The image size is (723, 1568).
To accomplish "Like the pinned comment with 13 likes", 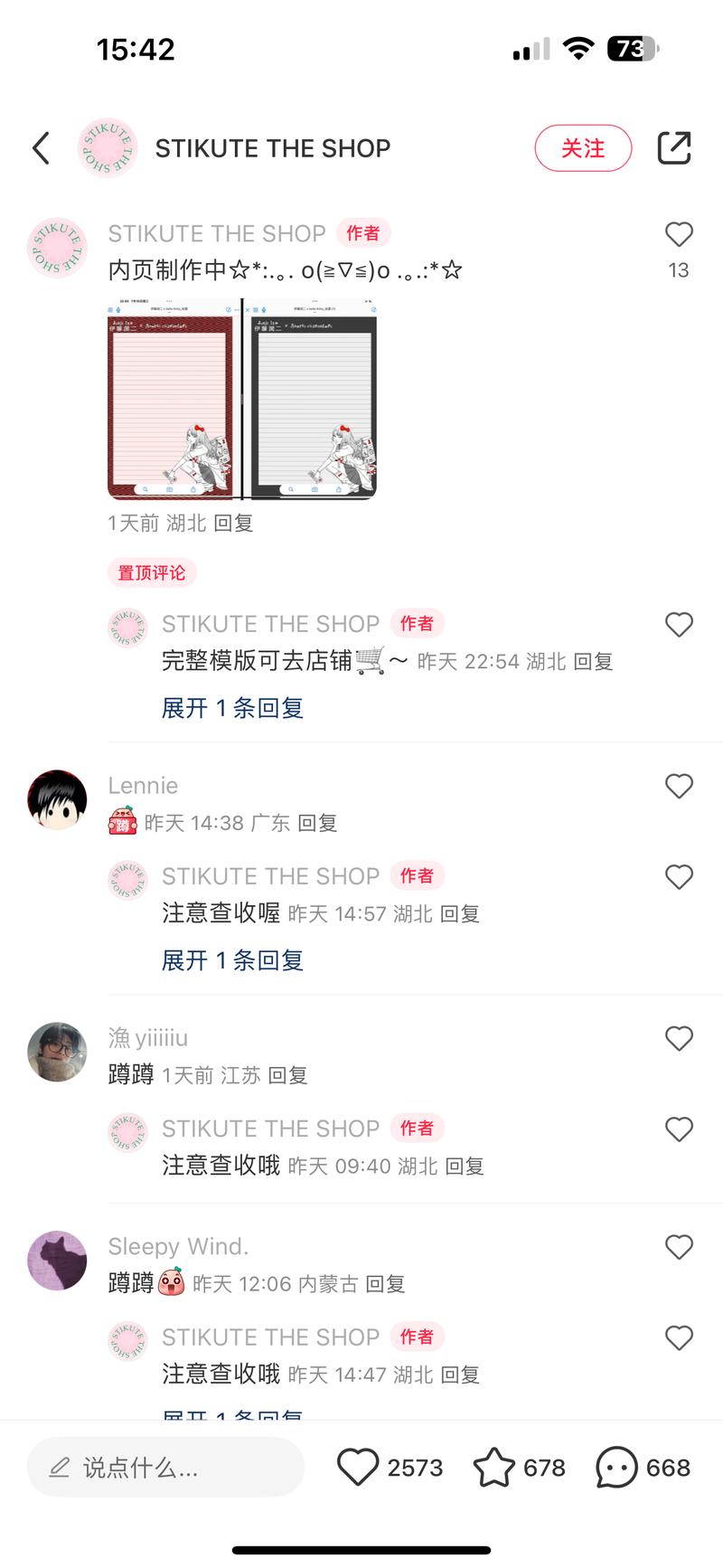I will click(x=679, y=235).
